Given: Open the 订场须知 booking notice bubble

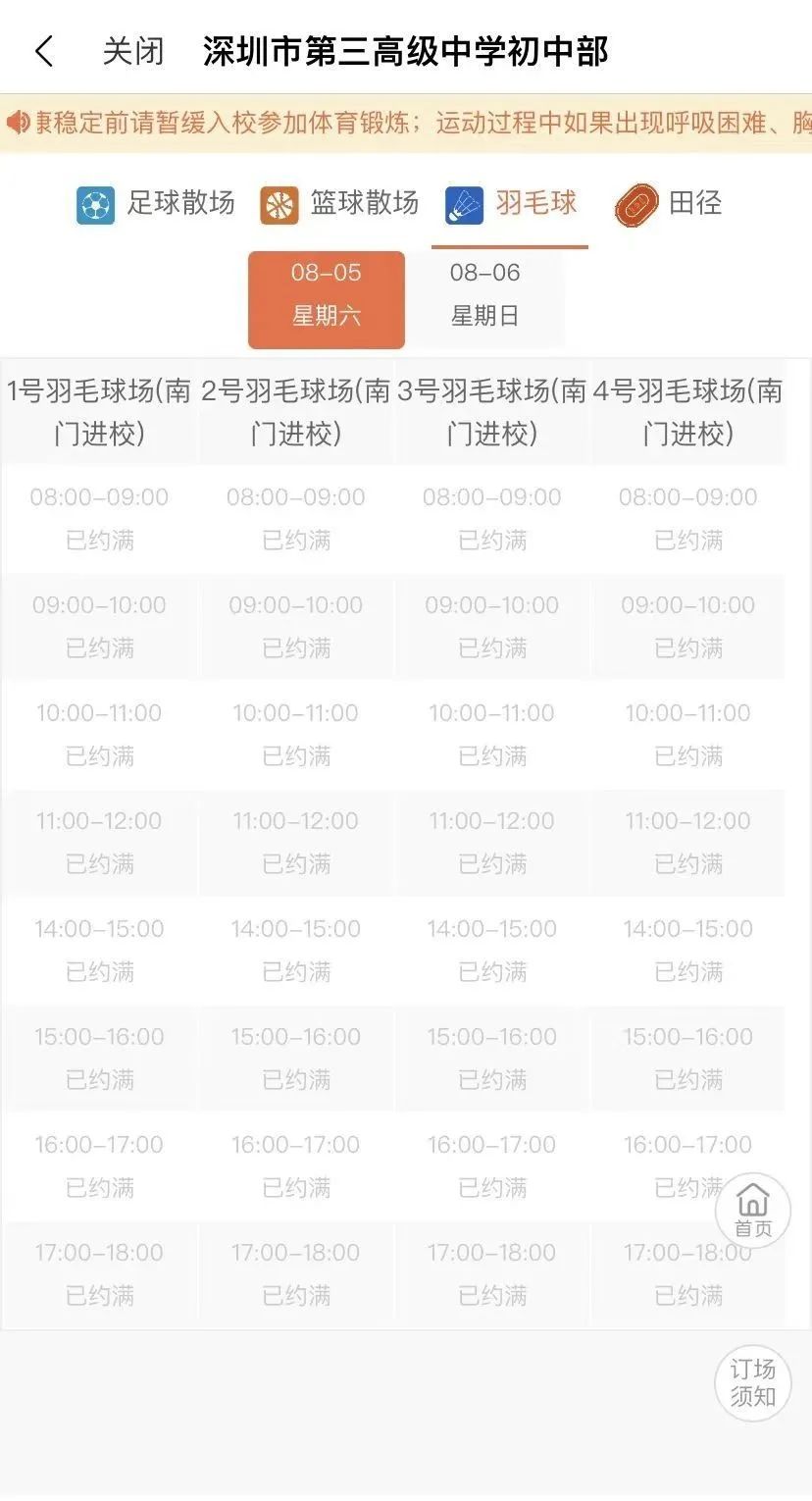Looking at the screenshot, I should (x=752, y=1382).
